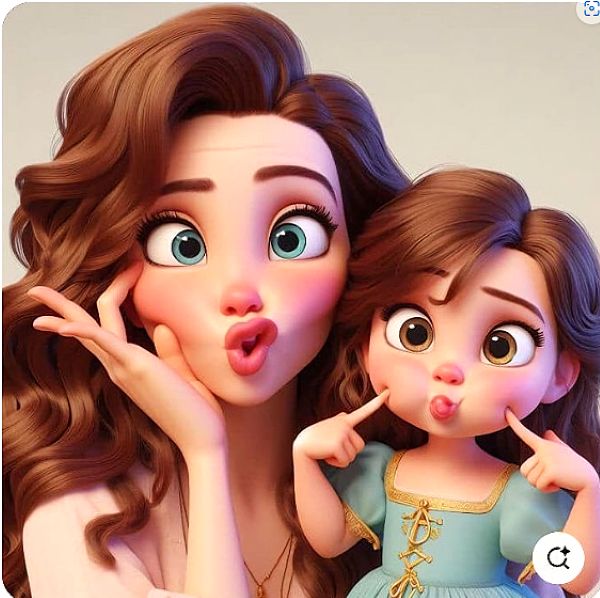Tap the image lens scan icon
The image size is (600, 598).
590,9
